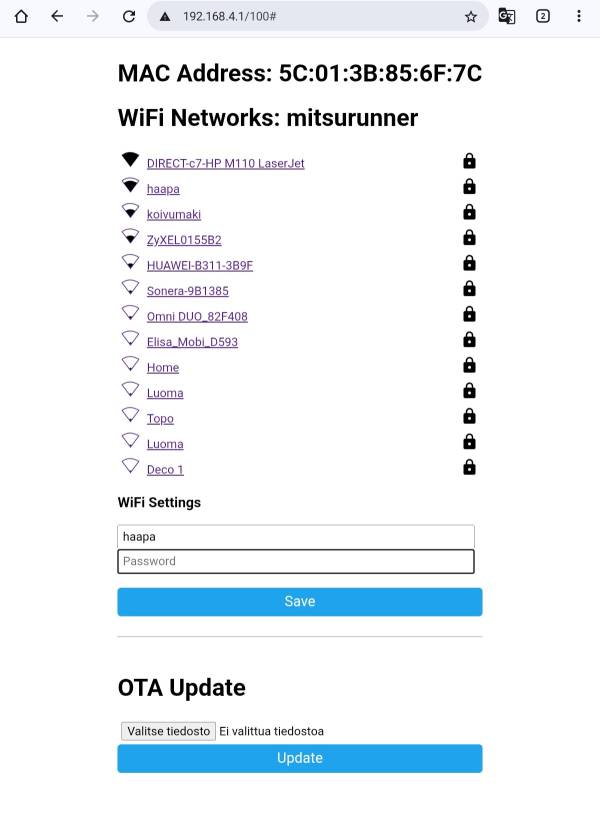Screen dimensions: 600x814
Task: Save the WiFi settings
Action: coord(299,601)
